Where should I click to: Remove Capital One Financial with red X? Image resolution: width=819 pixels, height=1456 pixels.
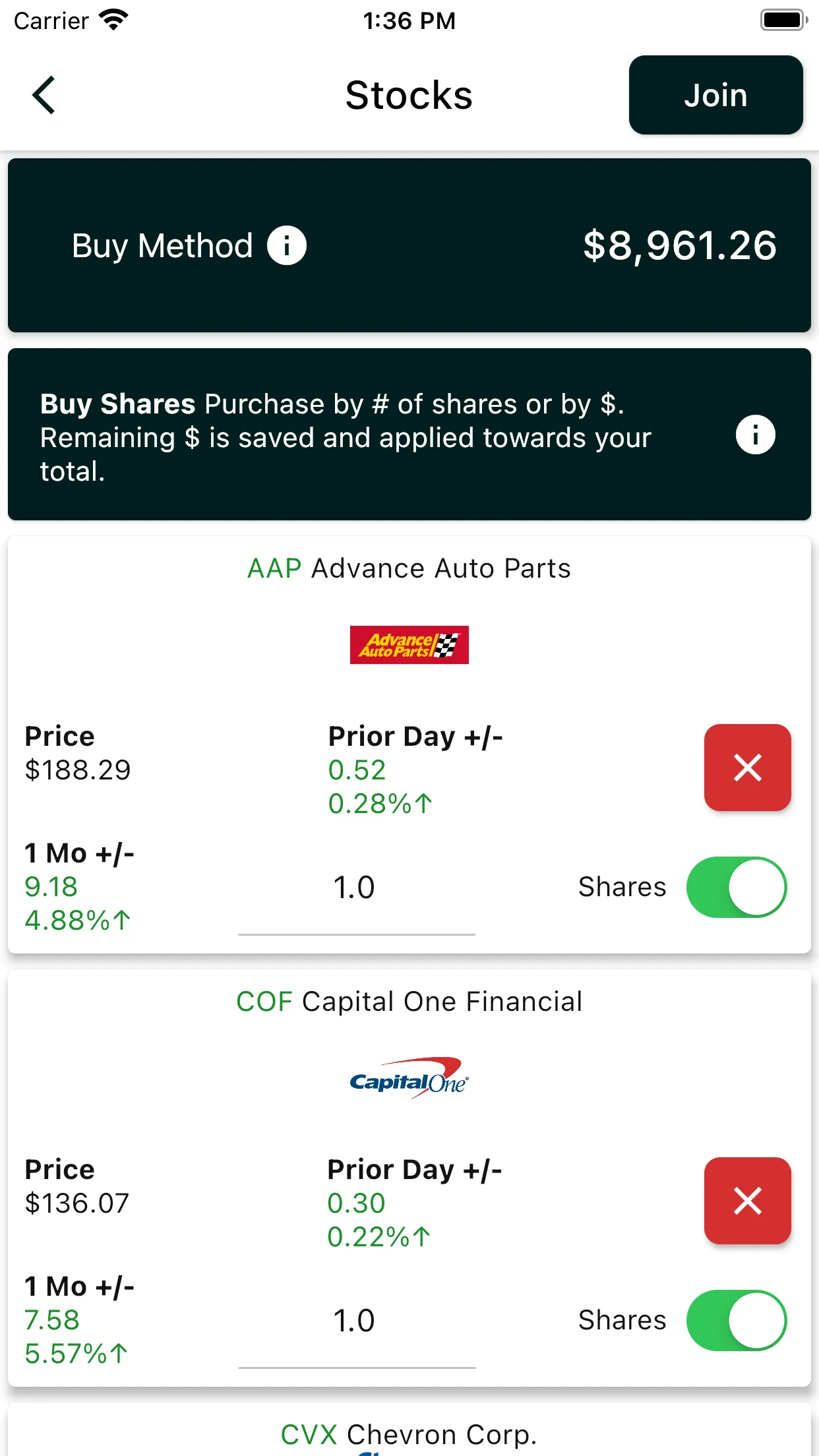coord(747,1201)
